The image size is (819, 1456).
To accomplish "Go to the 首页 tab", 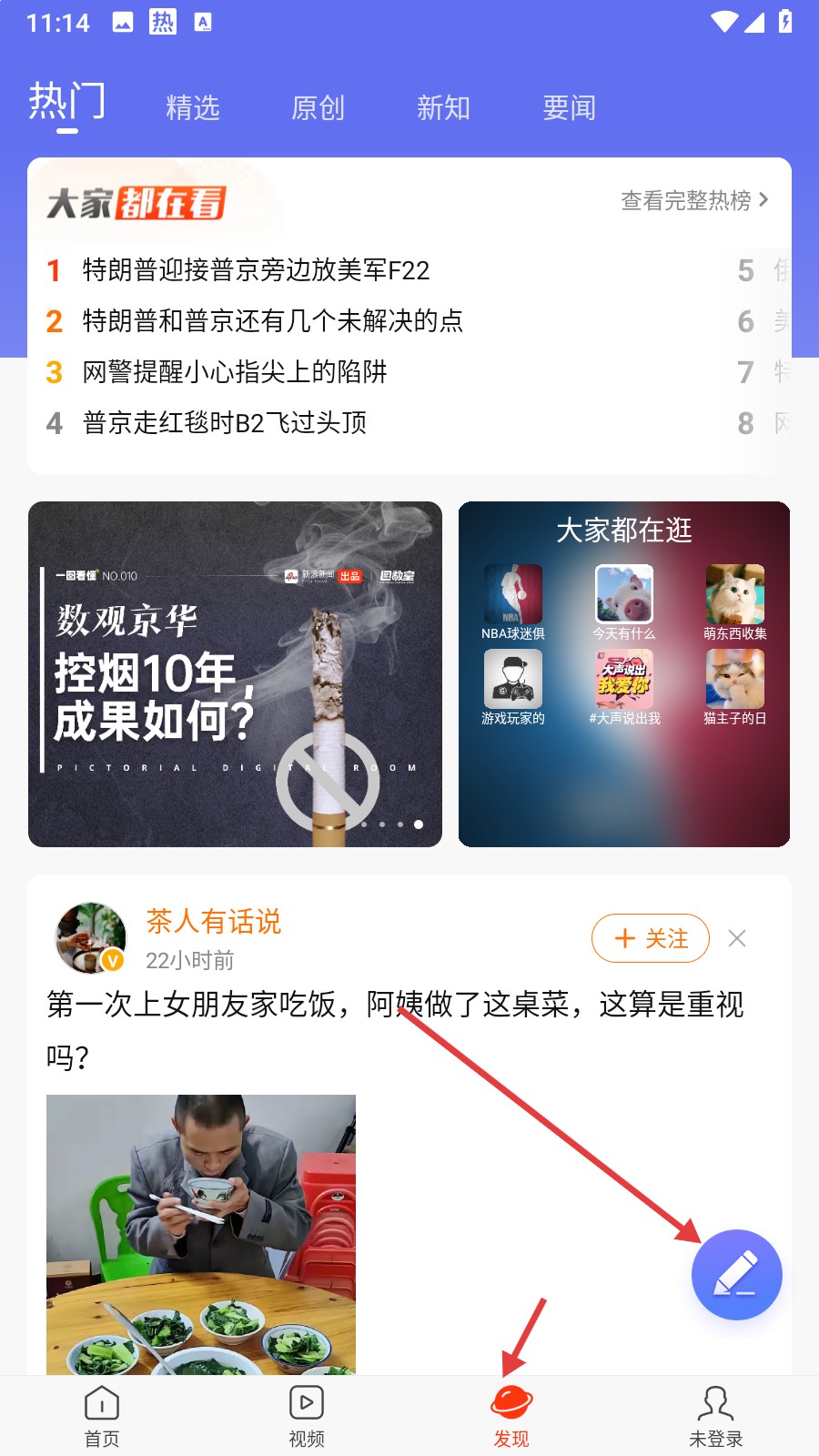I will (x=102, y=1415).
